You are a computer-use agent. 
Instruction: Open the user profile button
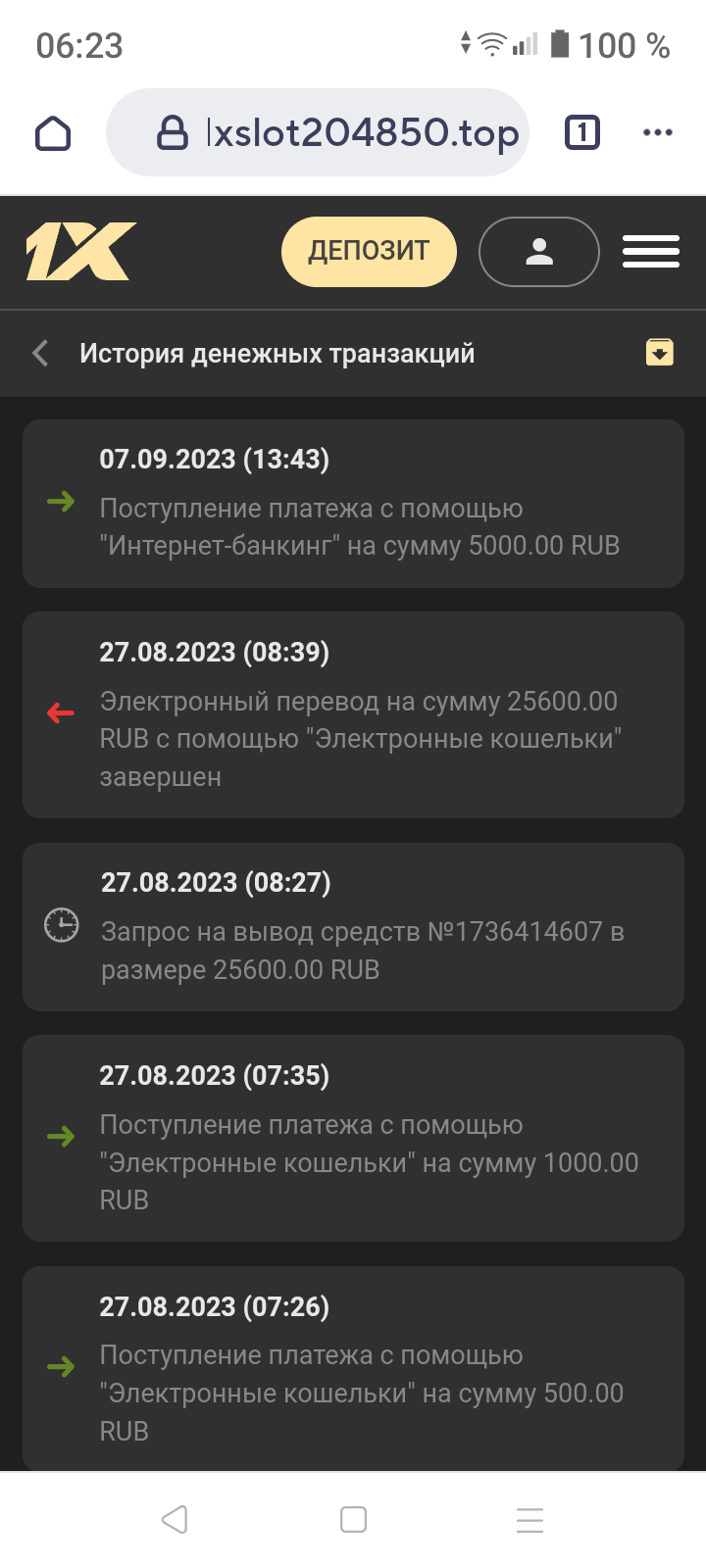(538, 252)
